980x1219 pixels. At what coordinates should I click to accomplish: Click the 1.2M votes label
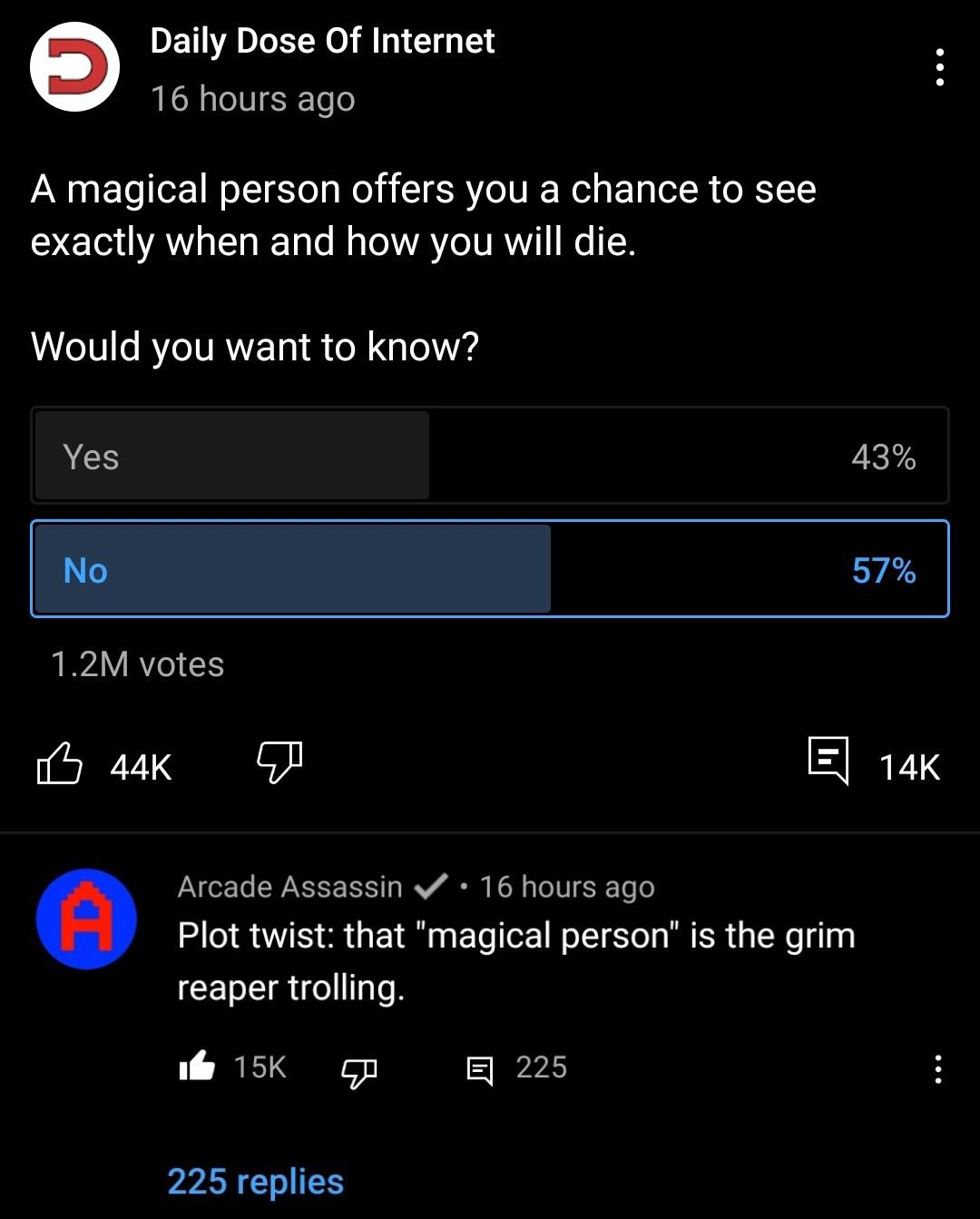point(136,664)
